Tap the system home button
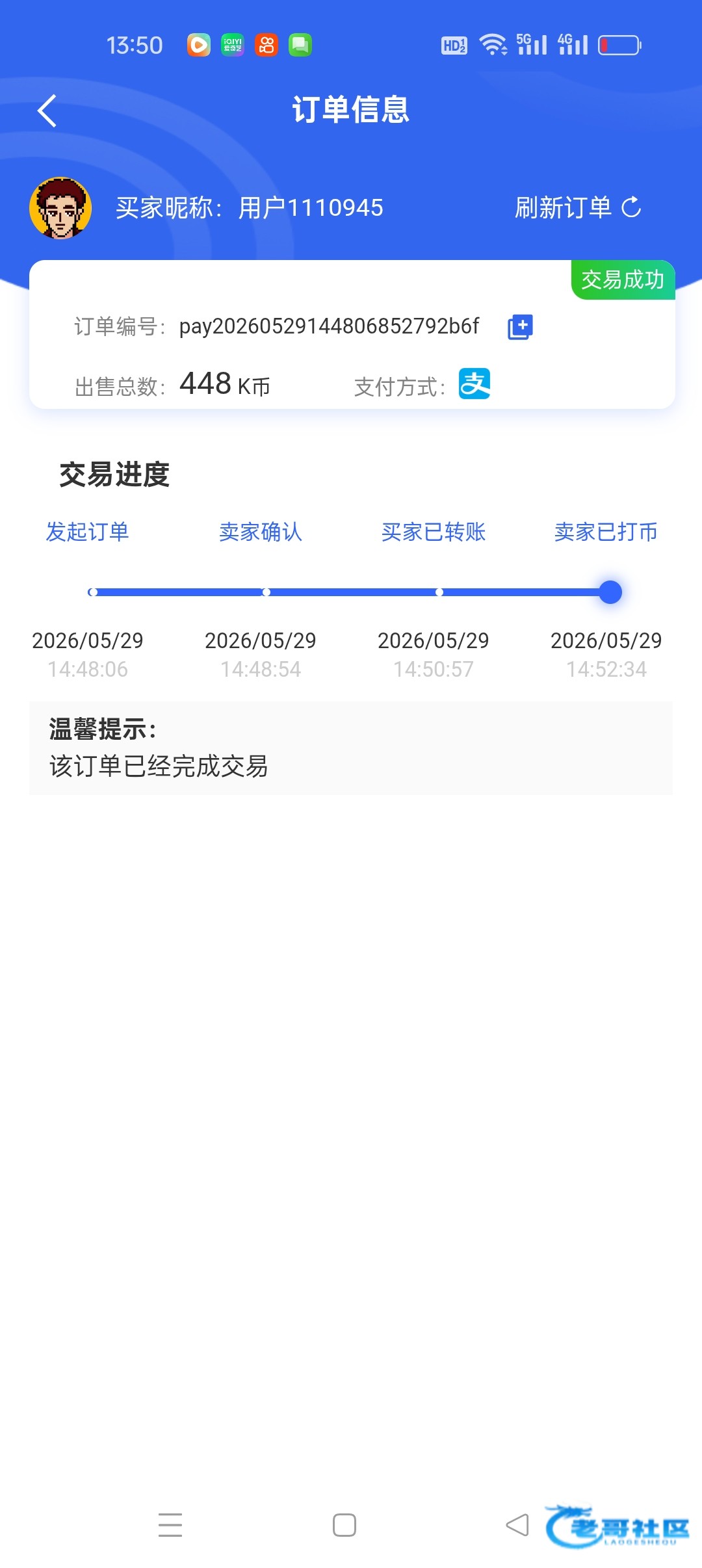This screenshot has width=702, height=1568. 344,1525
